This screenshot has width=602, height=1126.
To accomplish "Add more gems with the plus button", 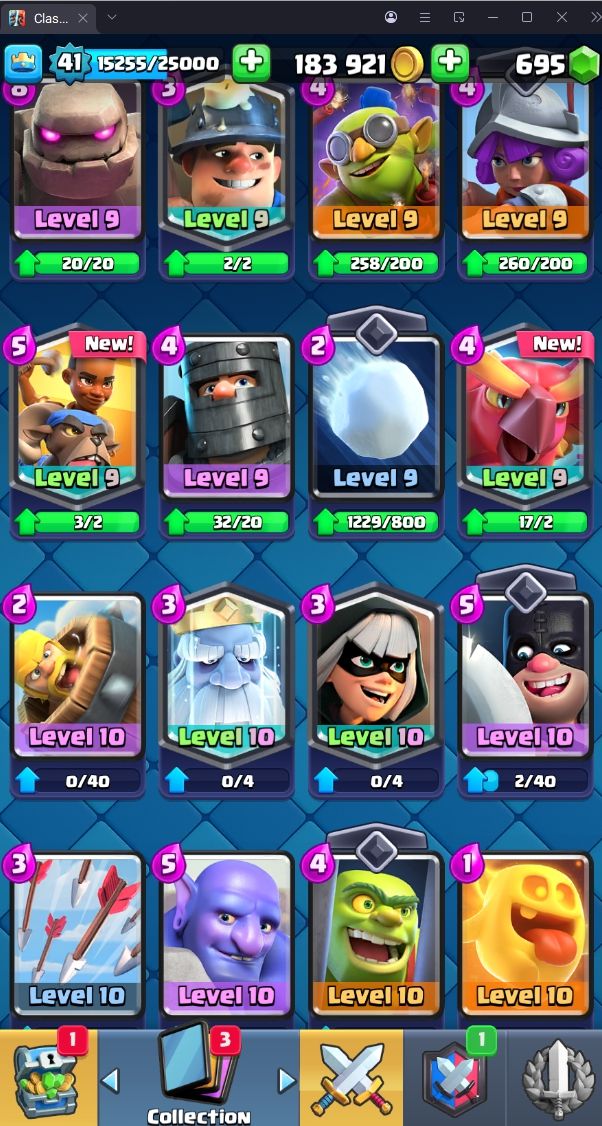I will 251,63.
